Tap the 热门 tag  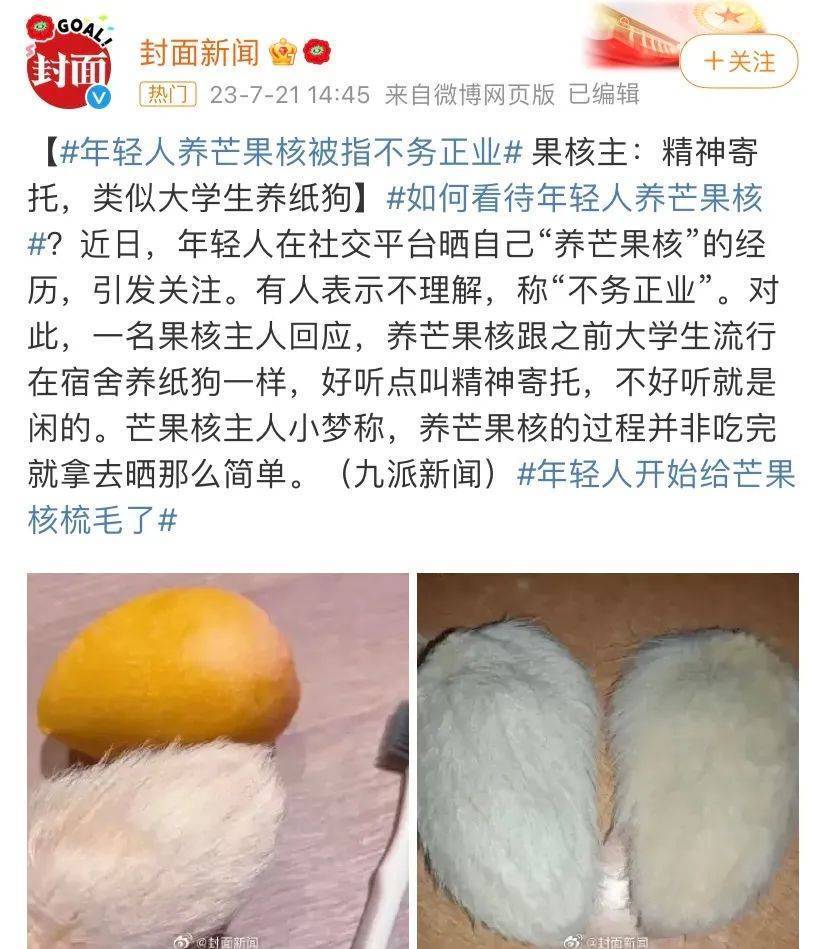[x=168, y=94]
